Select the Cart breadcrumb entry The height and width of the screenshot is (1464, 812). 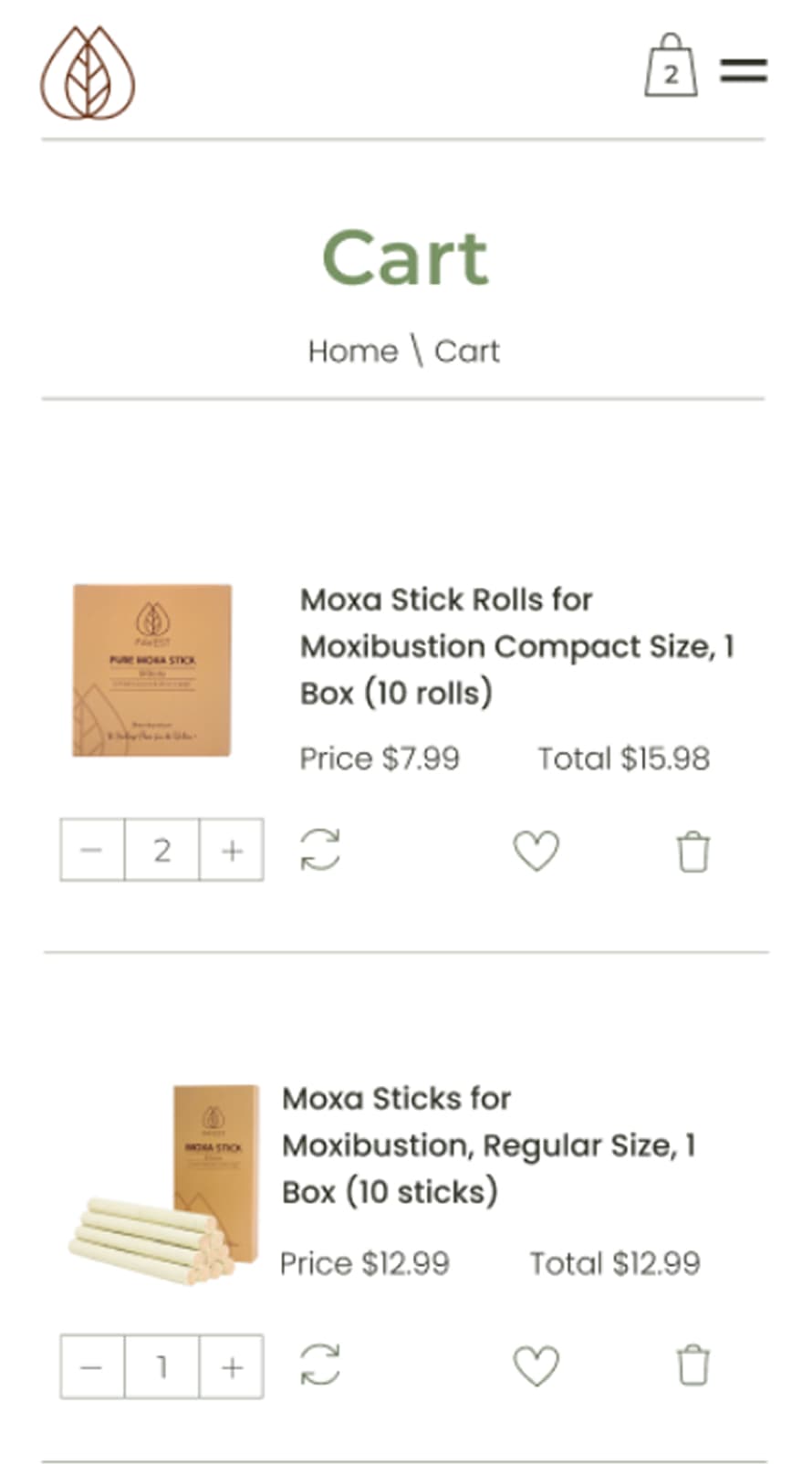point(467,350)
